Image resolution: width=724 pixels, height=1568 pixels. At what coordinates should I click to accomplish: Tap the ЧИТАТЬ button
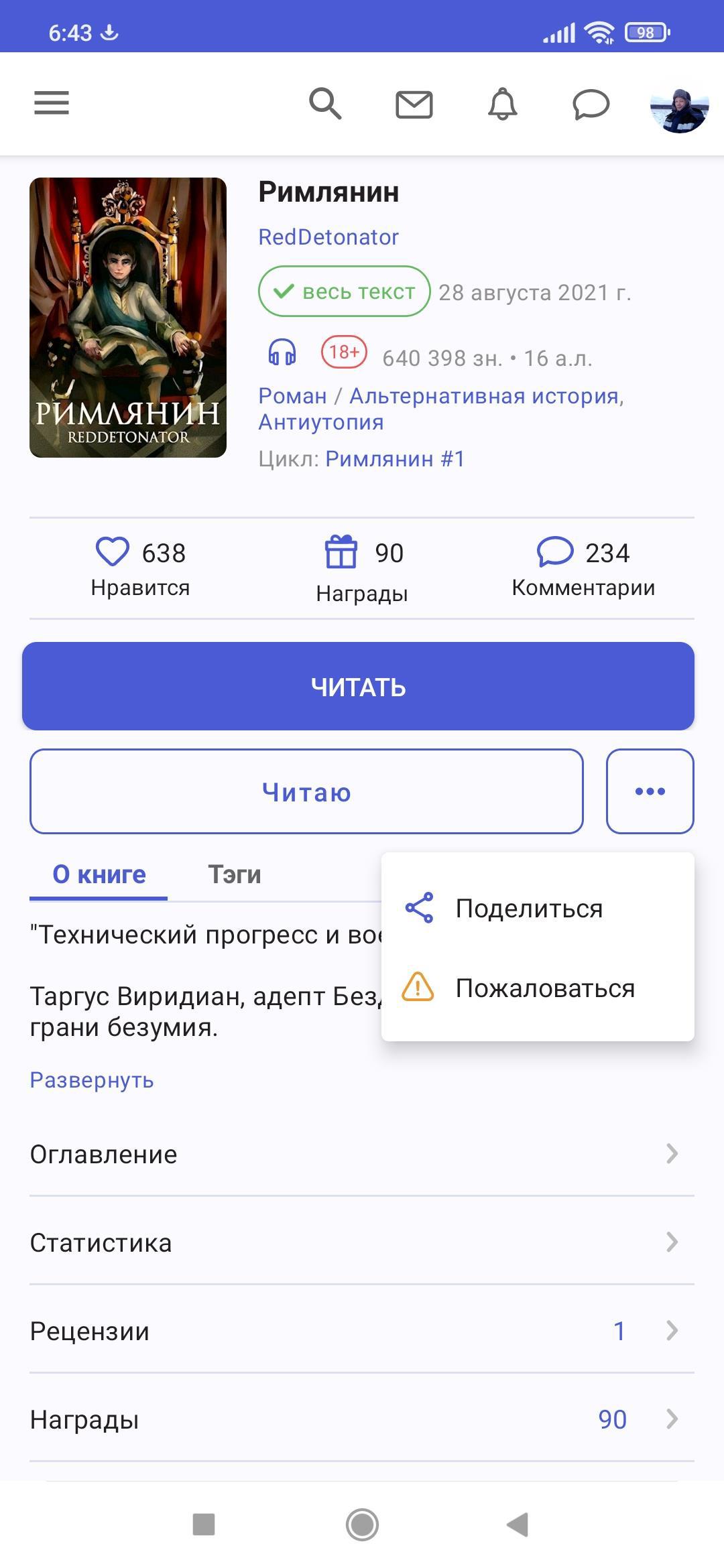358,686
